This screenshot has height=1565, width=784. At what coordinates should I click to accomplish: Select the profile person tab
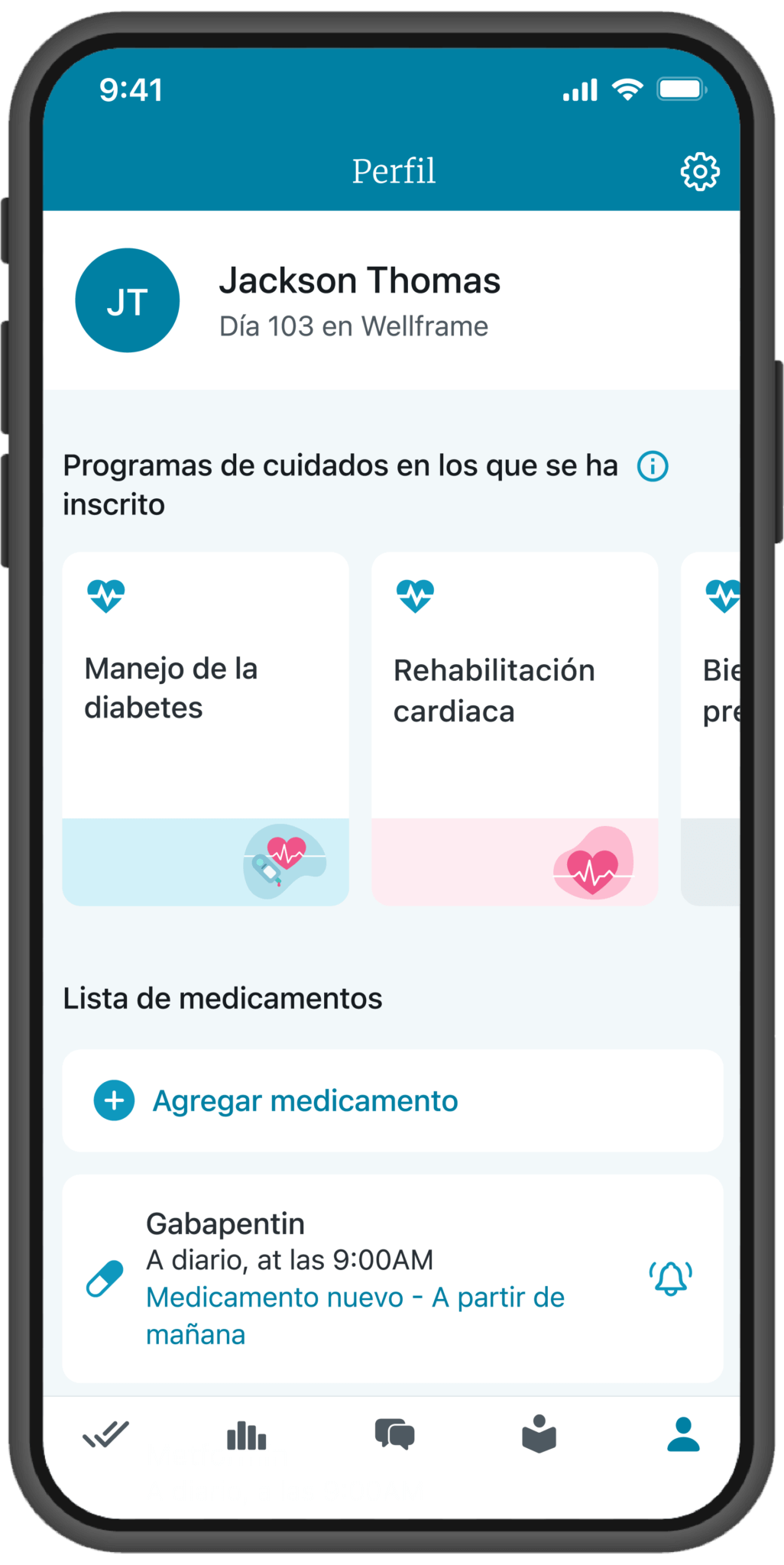(683, 1435)
